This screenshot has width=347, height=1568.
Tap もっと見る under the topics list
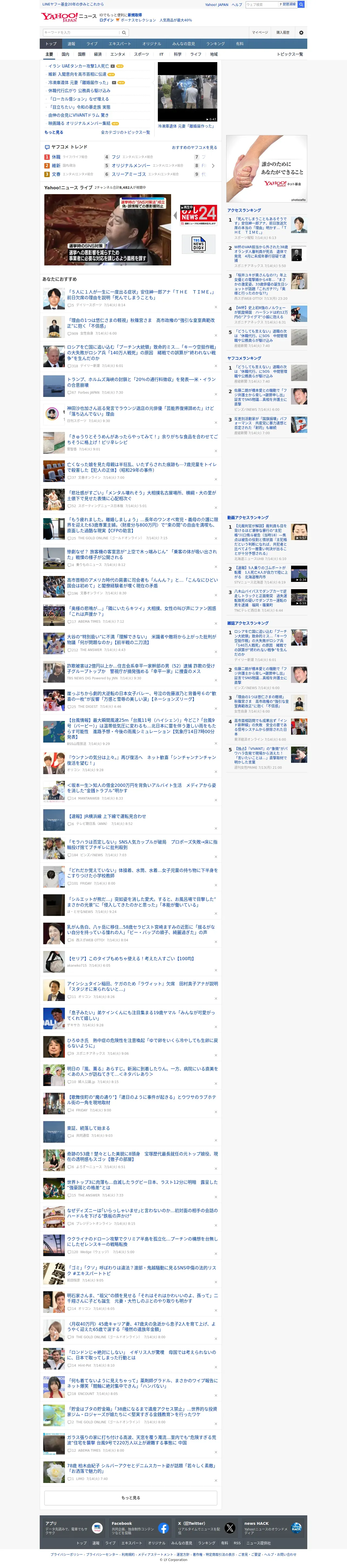pyautogui.click(x=54, y=132)
